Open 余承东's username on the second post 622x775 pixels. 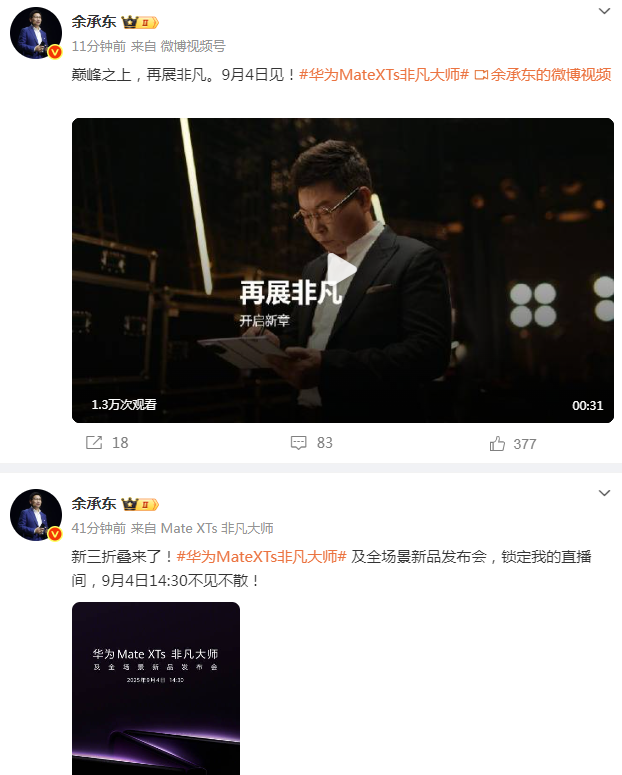(x=93, y=503)
